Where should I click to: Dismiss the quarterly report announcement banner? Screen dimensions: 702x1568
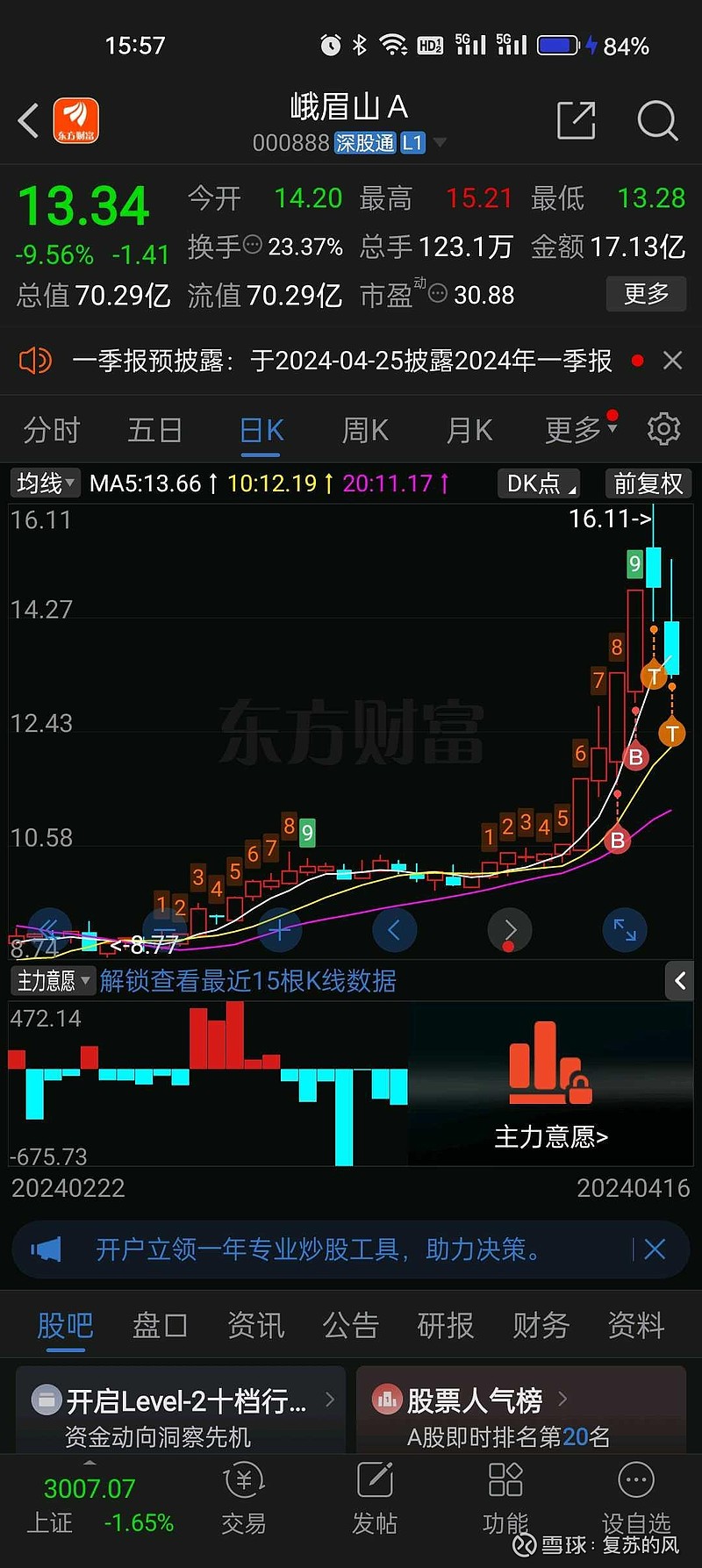pyautogui.click(x=672, y=361)
